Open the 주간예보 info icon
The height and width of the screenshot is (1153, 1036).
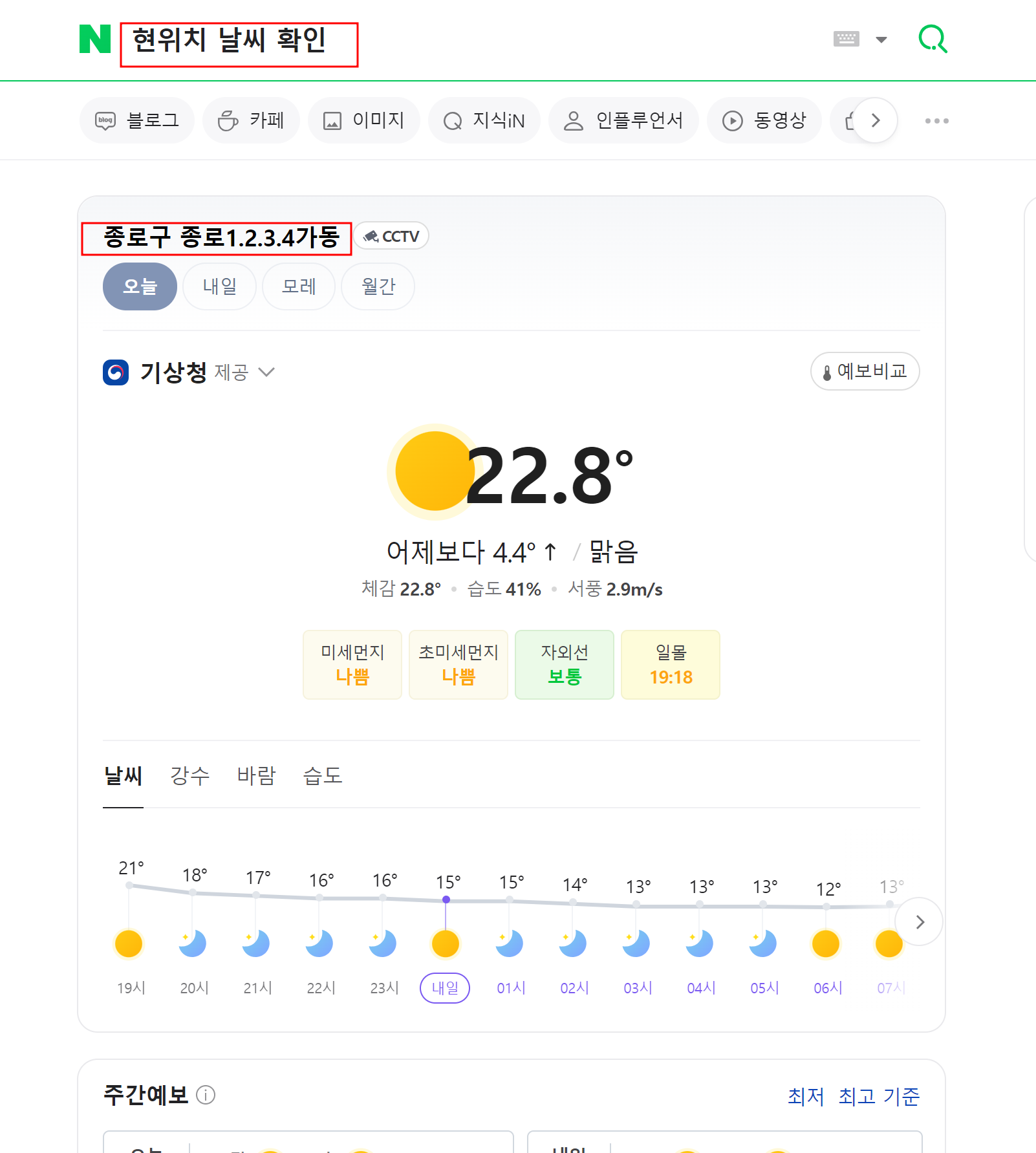click(x=206, y=1096)
